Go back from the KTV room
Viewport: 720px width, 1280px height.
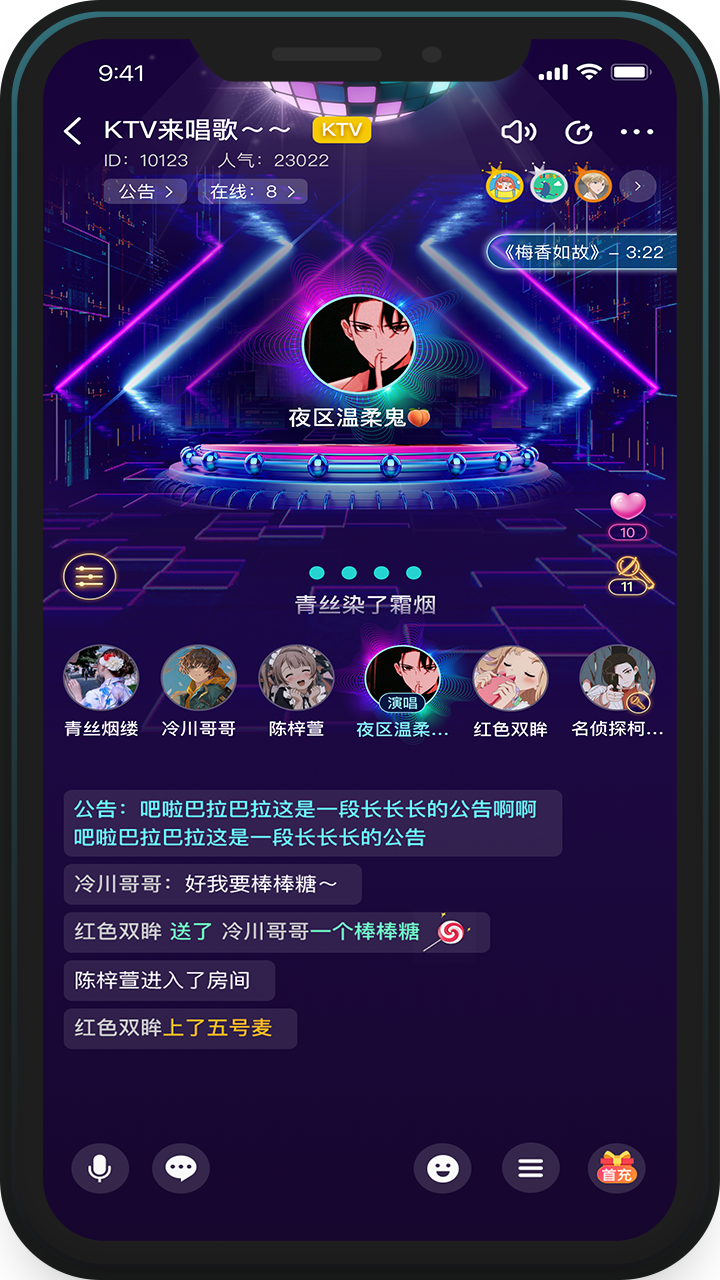coord(72,131)
